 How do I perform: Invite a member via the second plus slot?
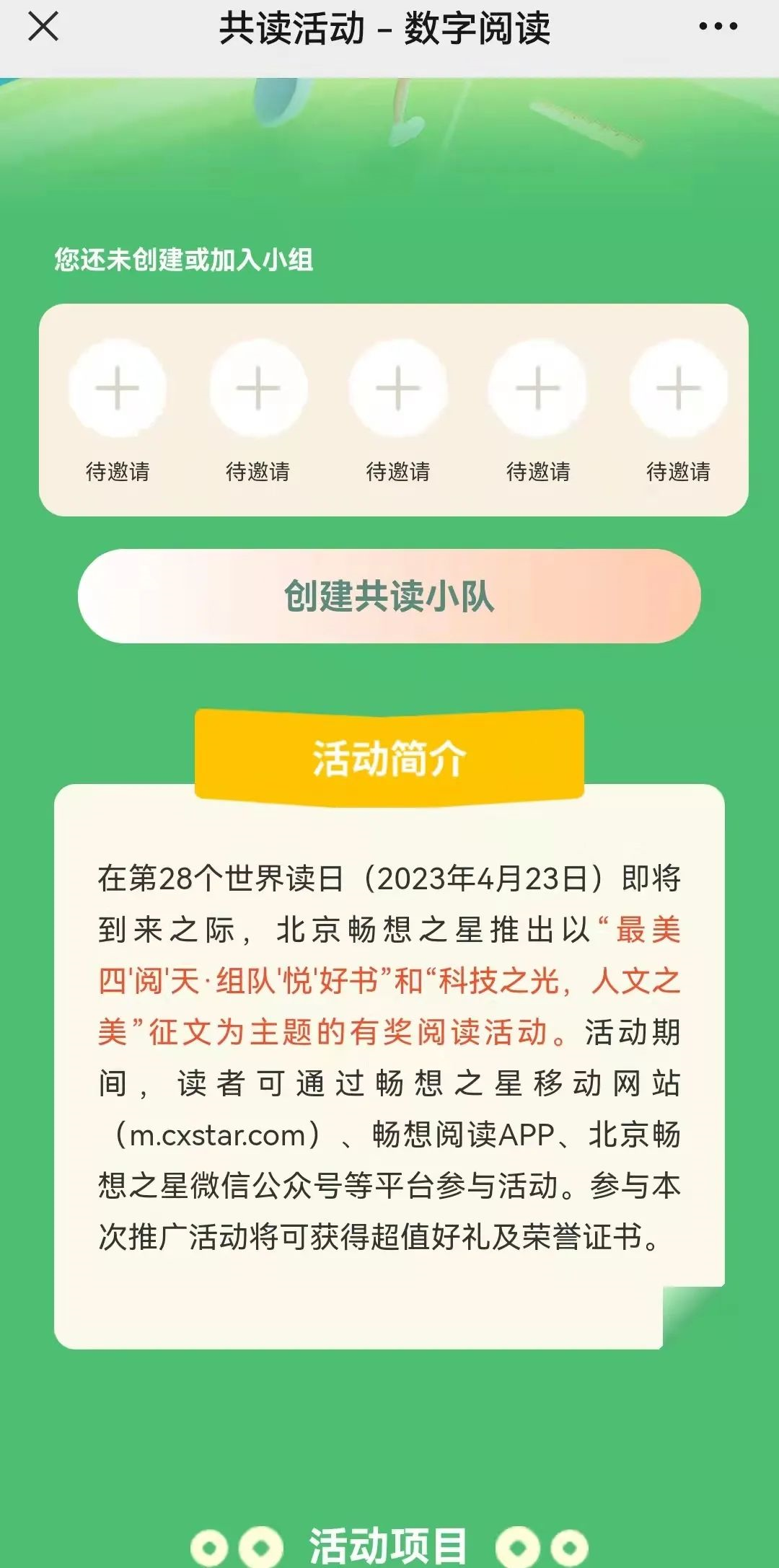tap(258, 388)
